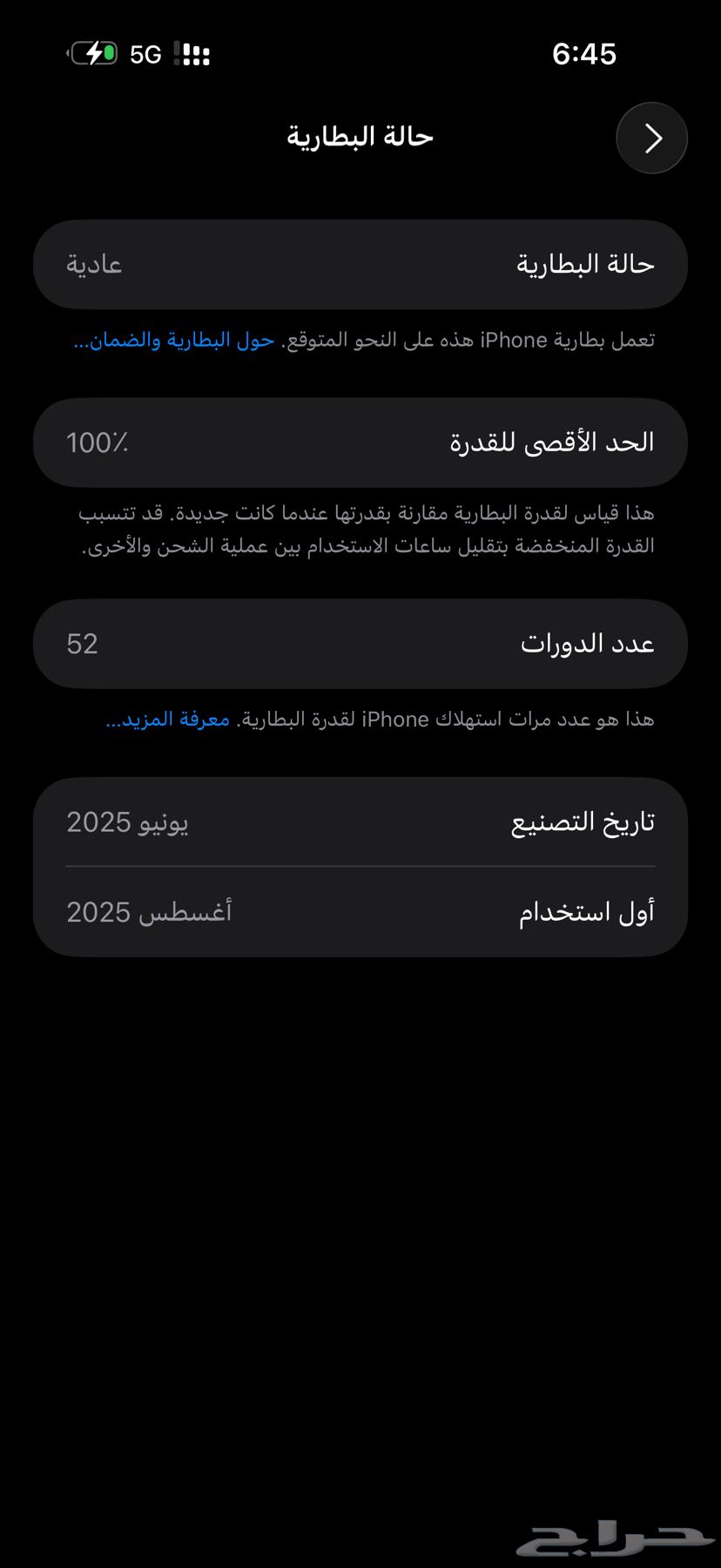Screen dimensions: 721x1568
Task: Tap the back chevron at top right
Action: 651,137
